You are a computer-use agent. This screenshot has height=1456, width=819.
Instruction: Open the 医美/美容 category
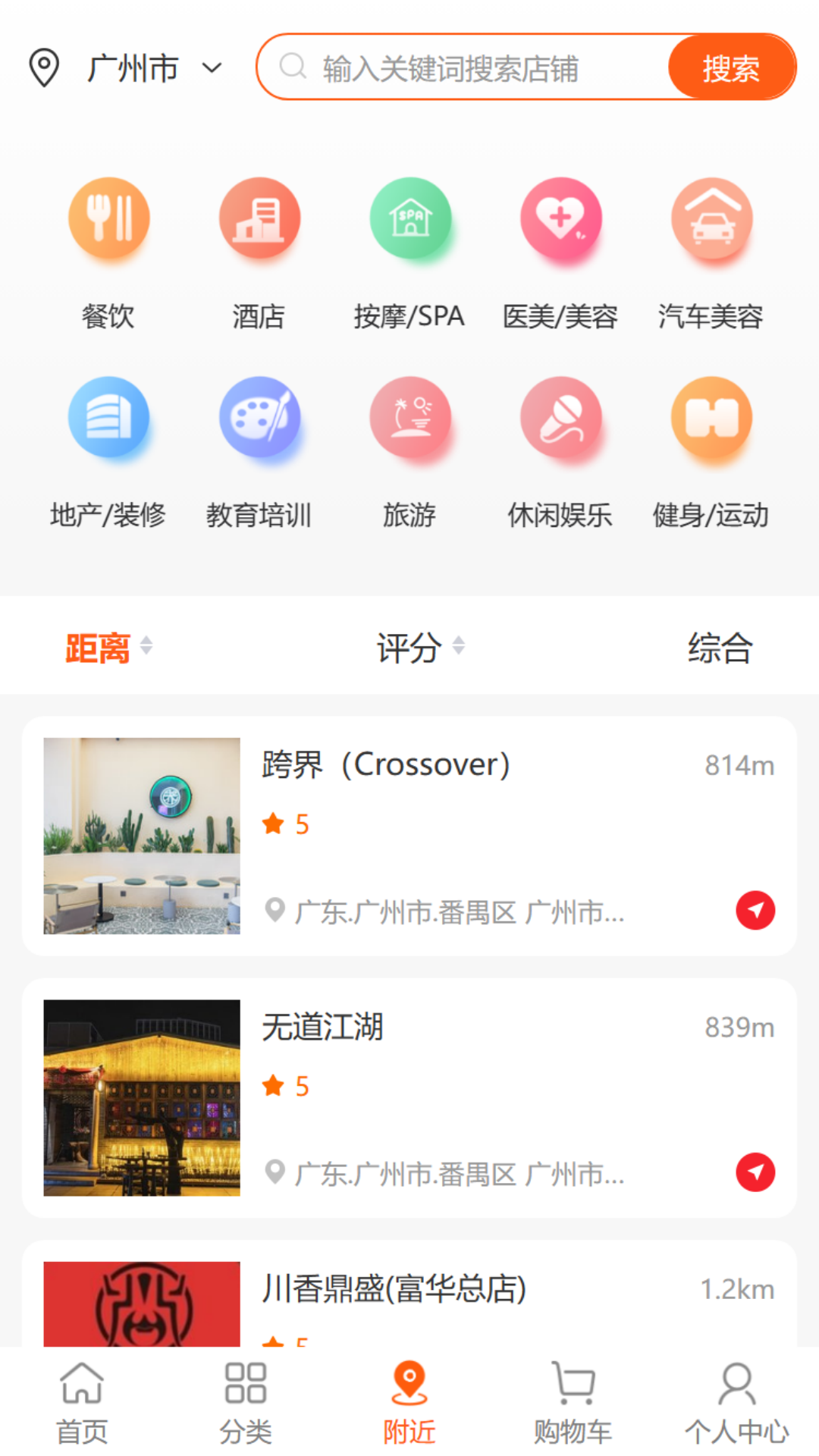[560, 250]
